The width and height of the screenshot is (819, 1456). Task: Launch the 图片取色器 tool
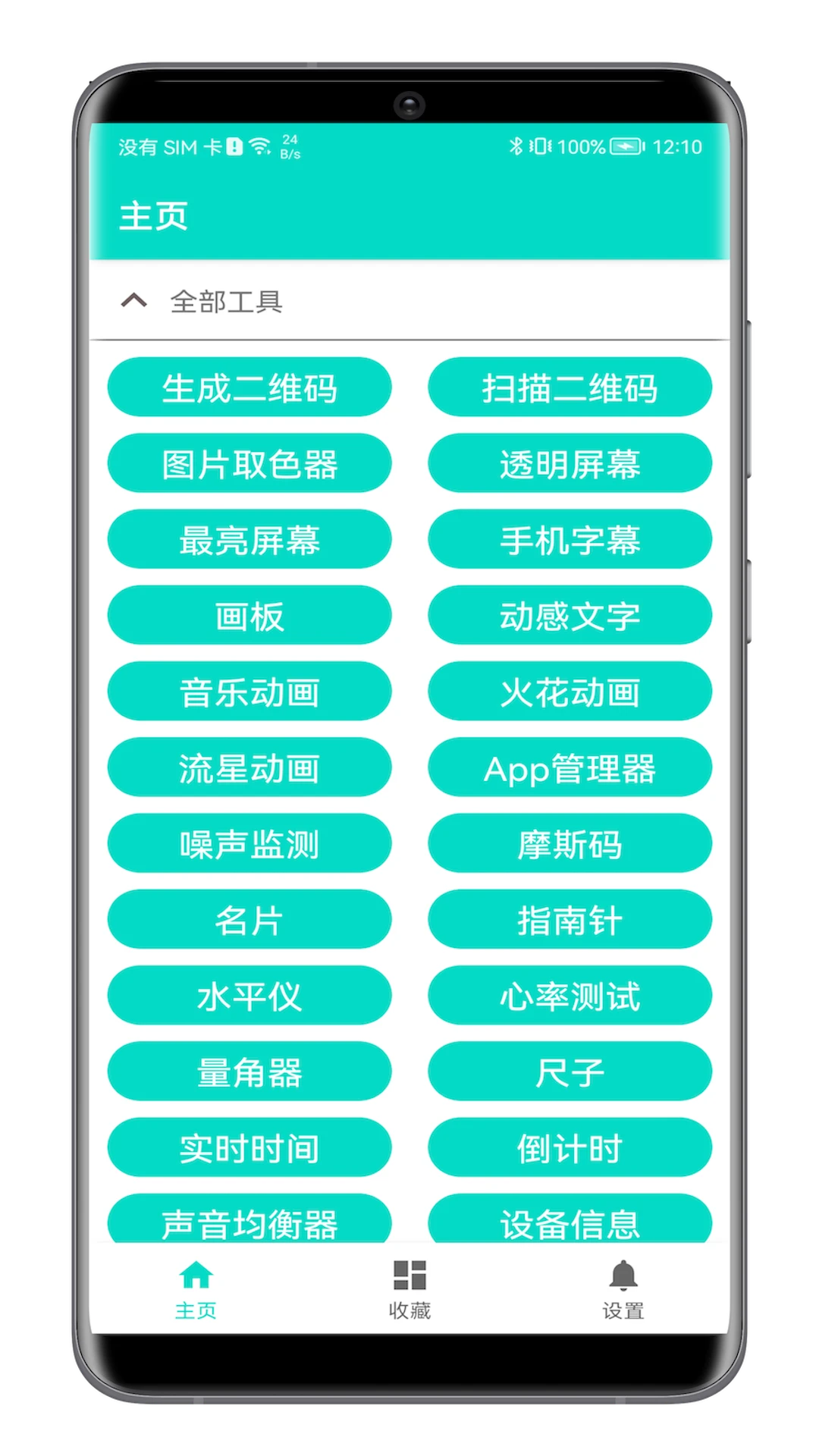[x=249, y=463]
